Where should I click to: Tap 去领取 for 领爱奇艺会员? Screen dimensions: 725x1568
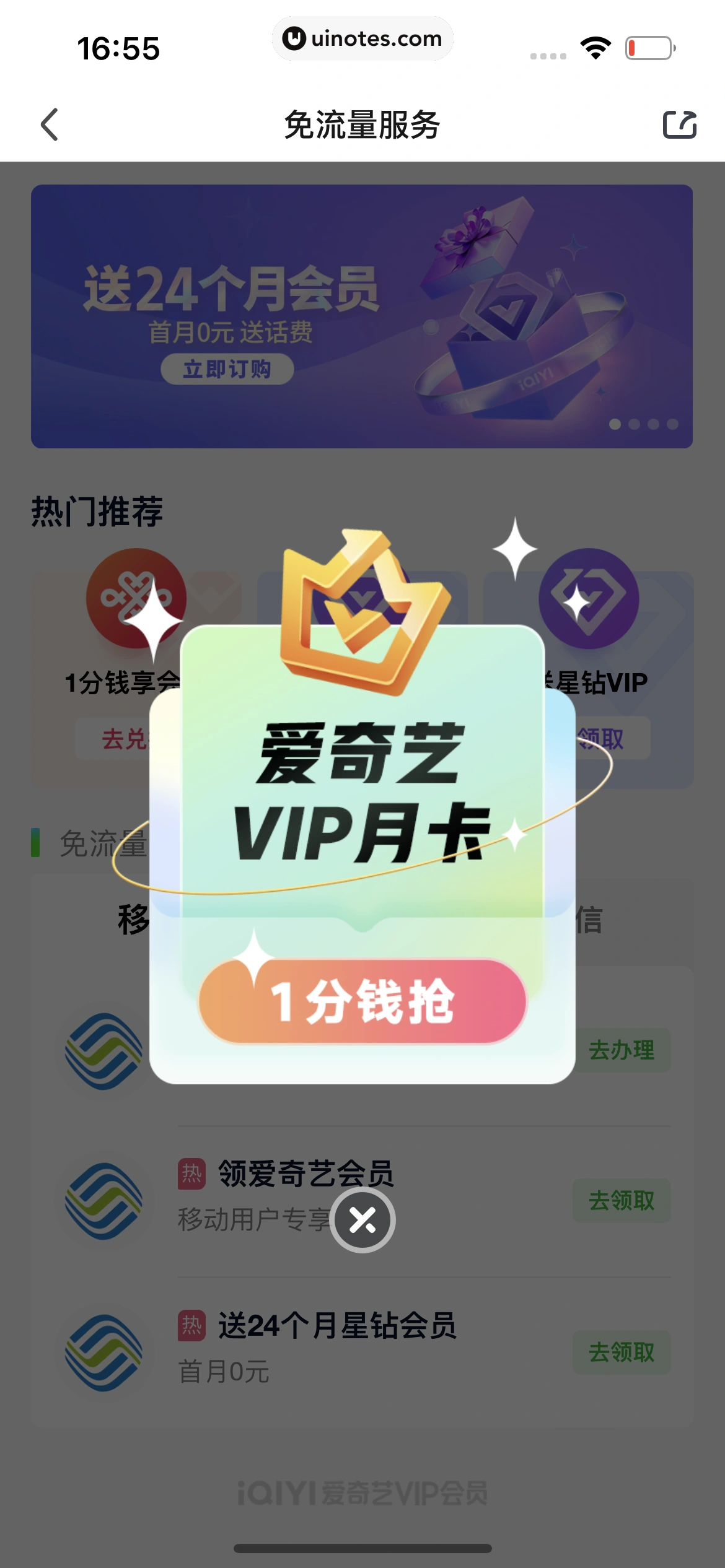pyautogui.click(x=622, y=1201)
